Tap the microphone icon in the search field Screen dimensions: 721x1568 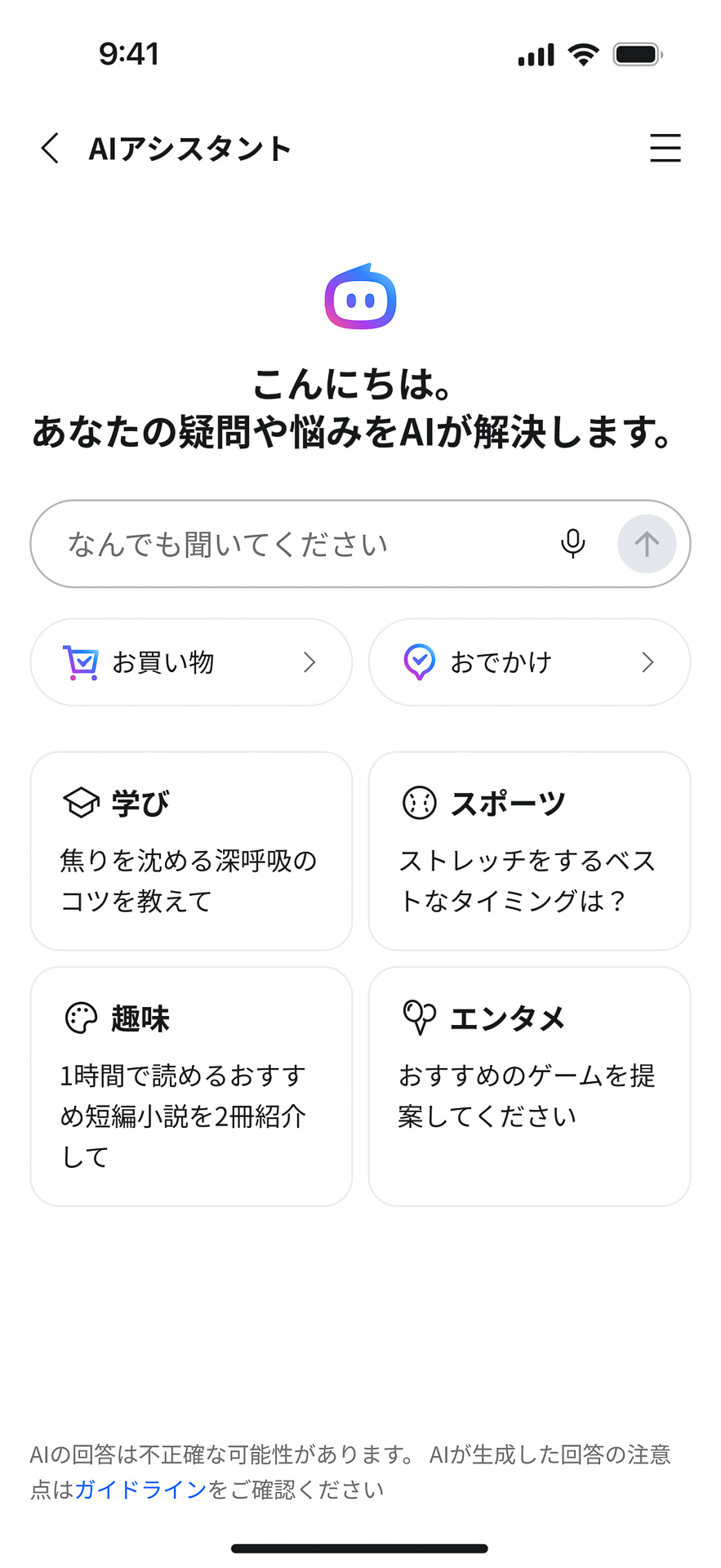coord(572,543)
